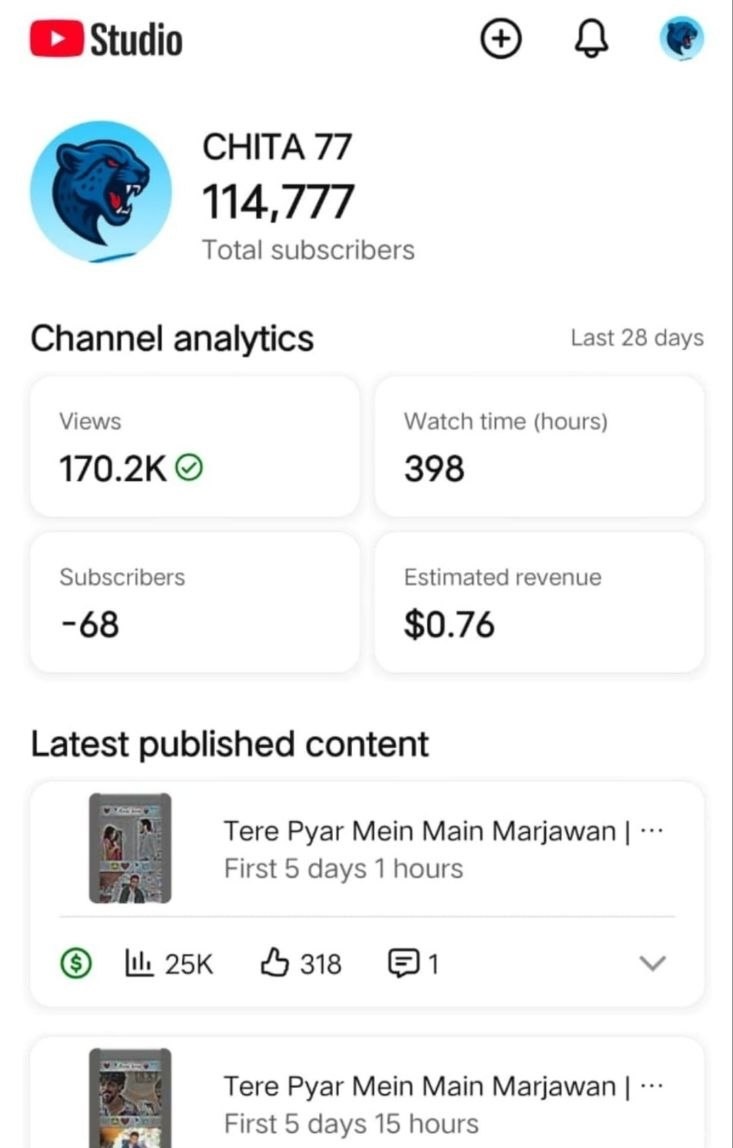
Task: Open the Subscribers analytics card
Action: [194, 602]
